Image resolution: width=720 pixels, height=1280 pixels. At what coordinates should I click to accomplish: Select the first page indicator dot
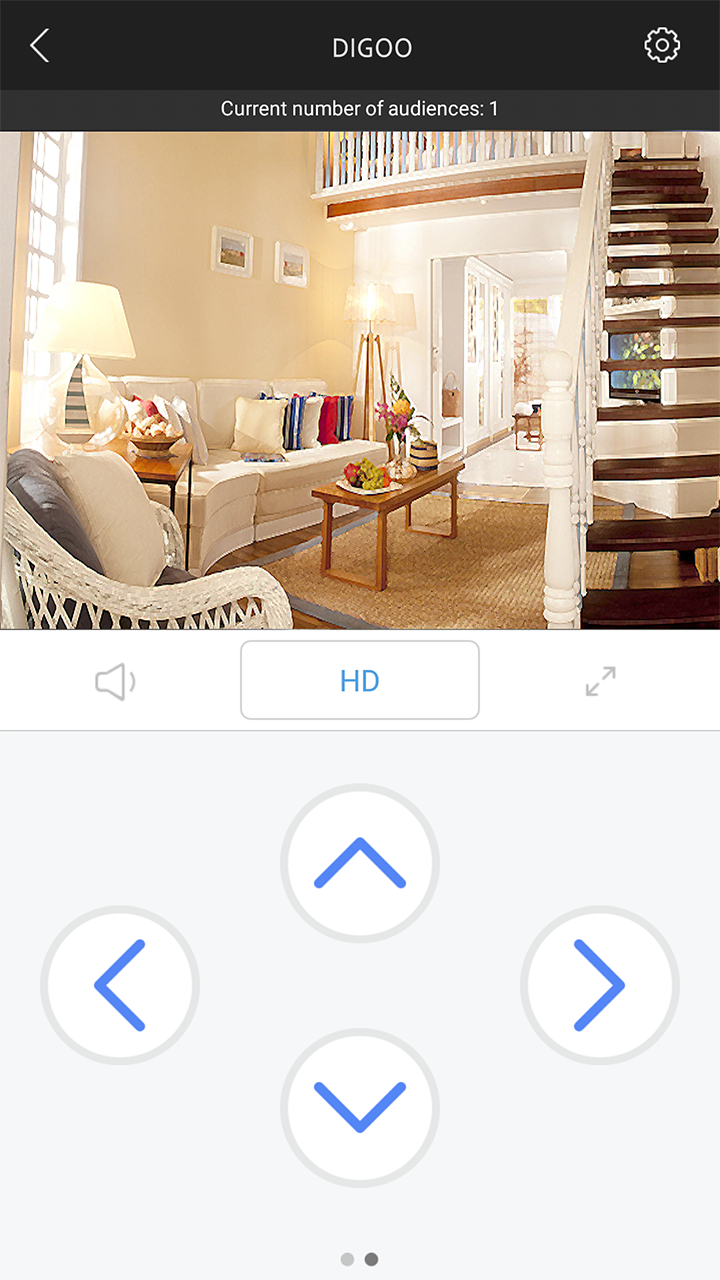(x=347, y=1259)
